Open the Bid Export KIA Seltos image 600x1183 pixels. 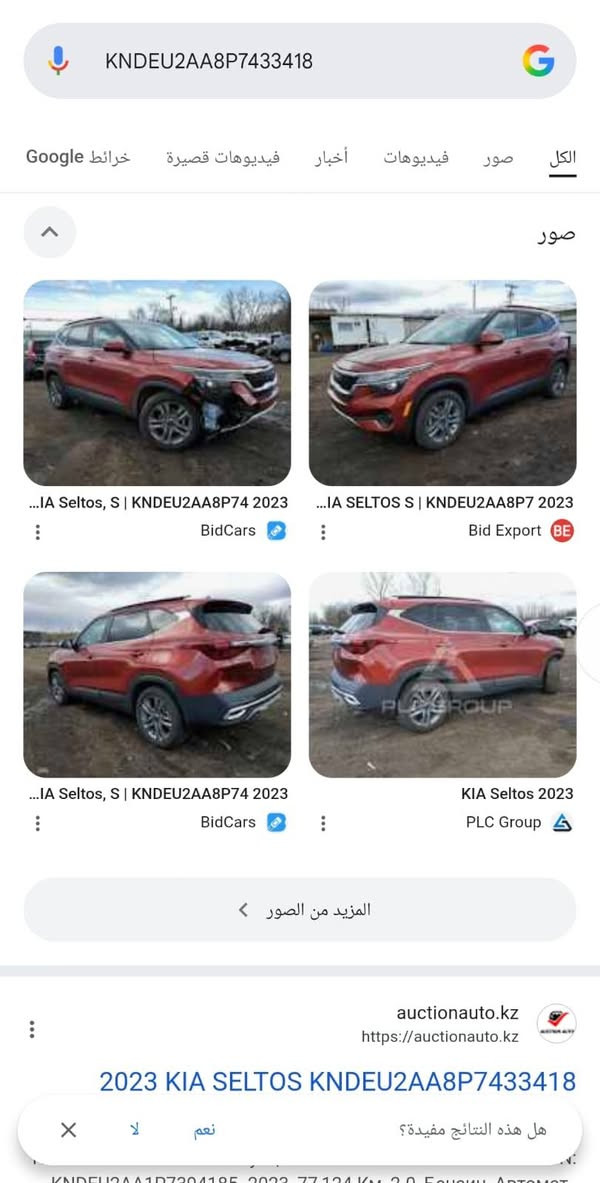click(x=442, y=383)
